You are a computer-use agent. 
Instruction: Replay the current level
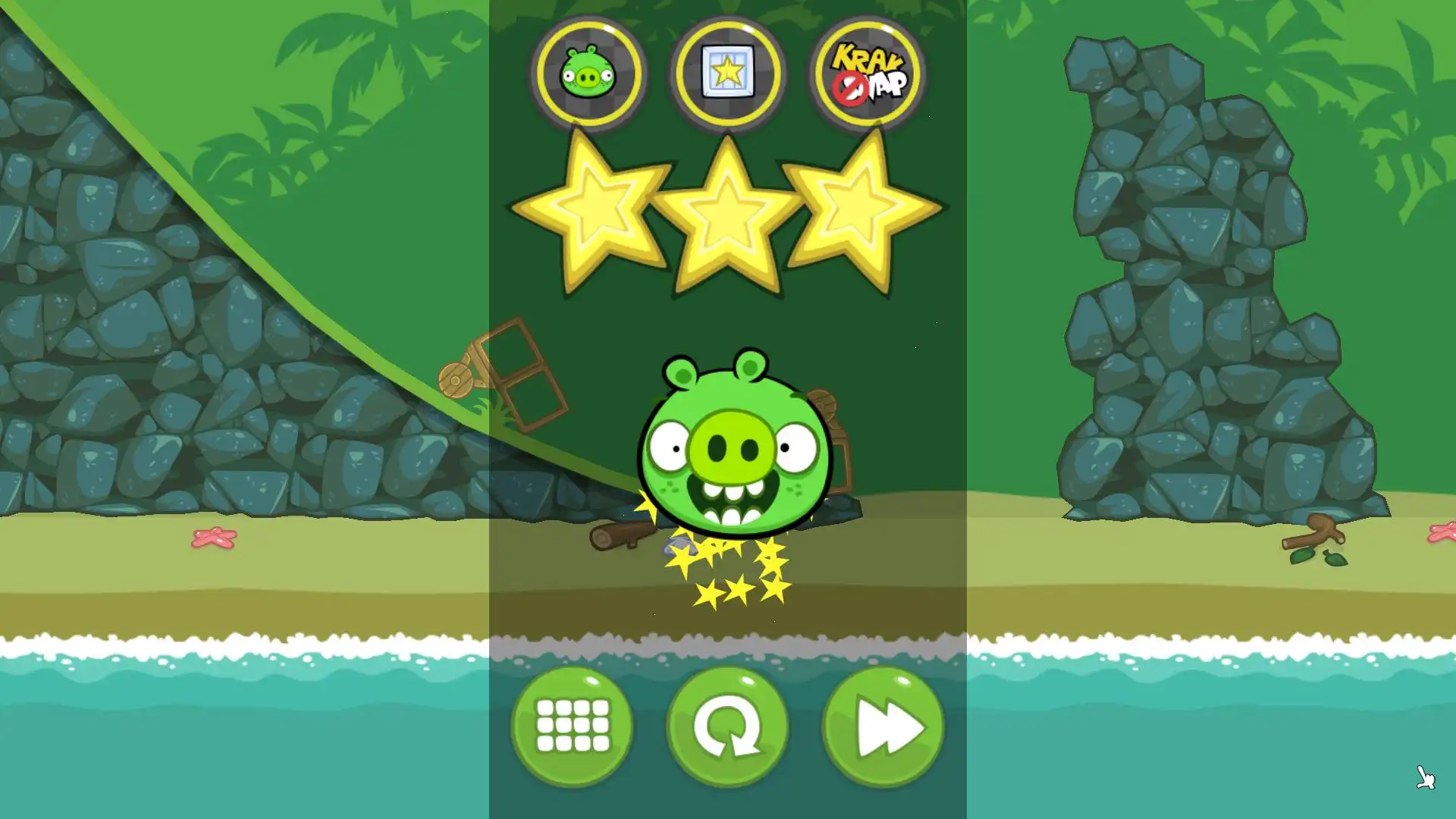727,726
